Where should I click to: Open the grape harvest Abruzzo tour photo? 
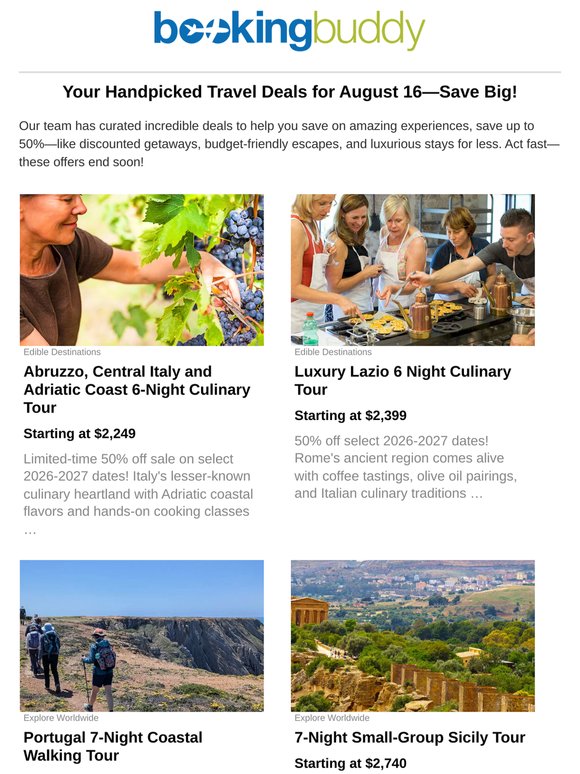point(142,270)
